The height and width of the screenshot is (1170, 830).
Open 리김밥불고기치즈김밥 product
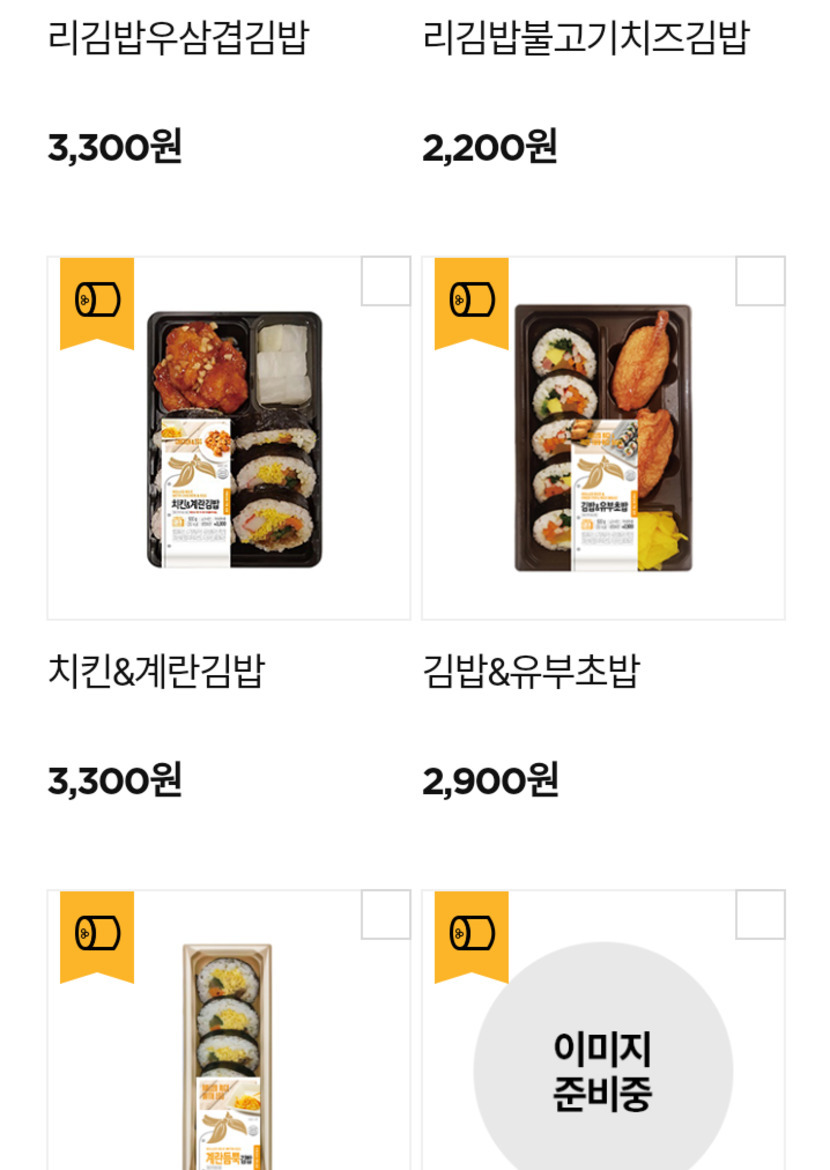[x=585, y=38]
